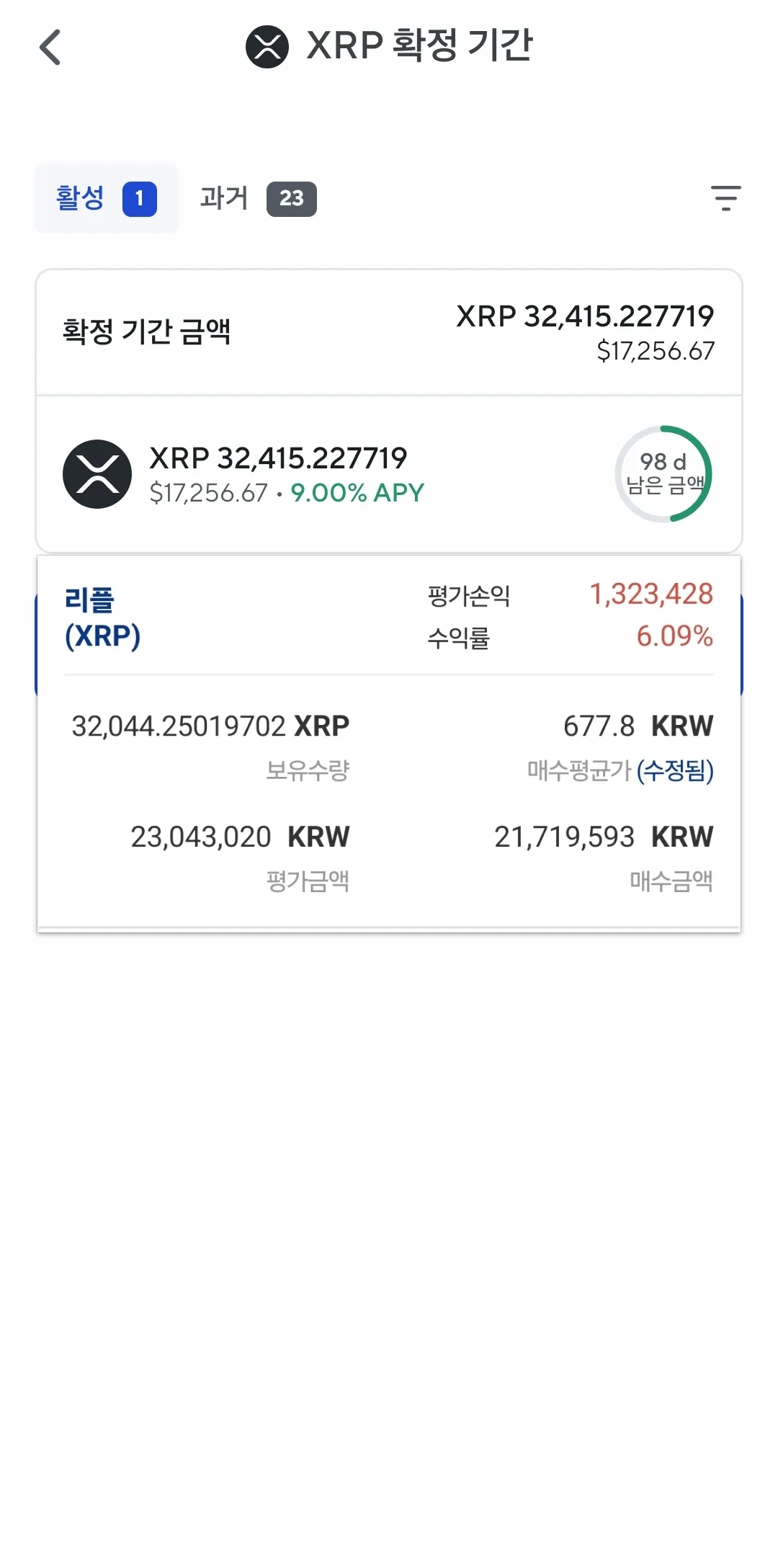778x1568 pixels.
Task: Switch to the 과거 tab
Action: [x=257, y=198]
